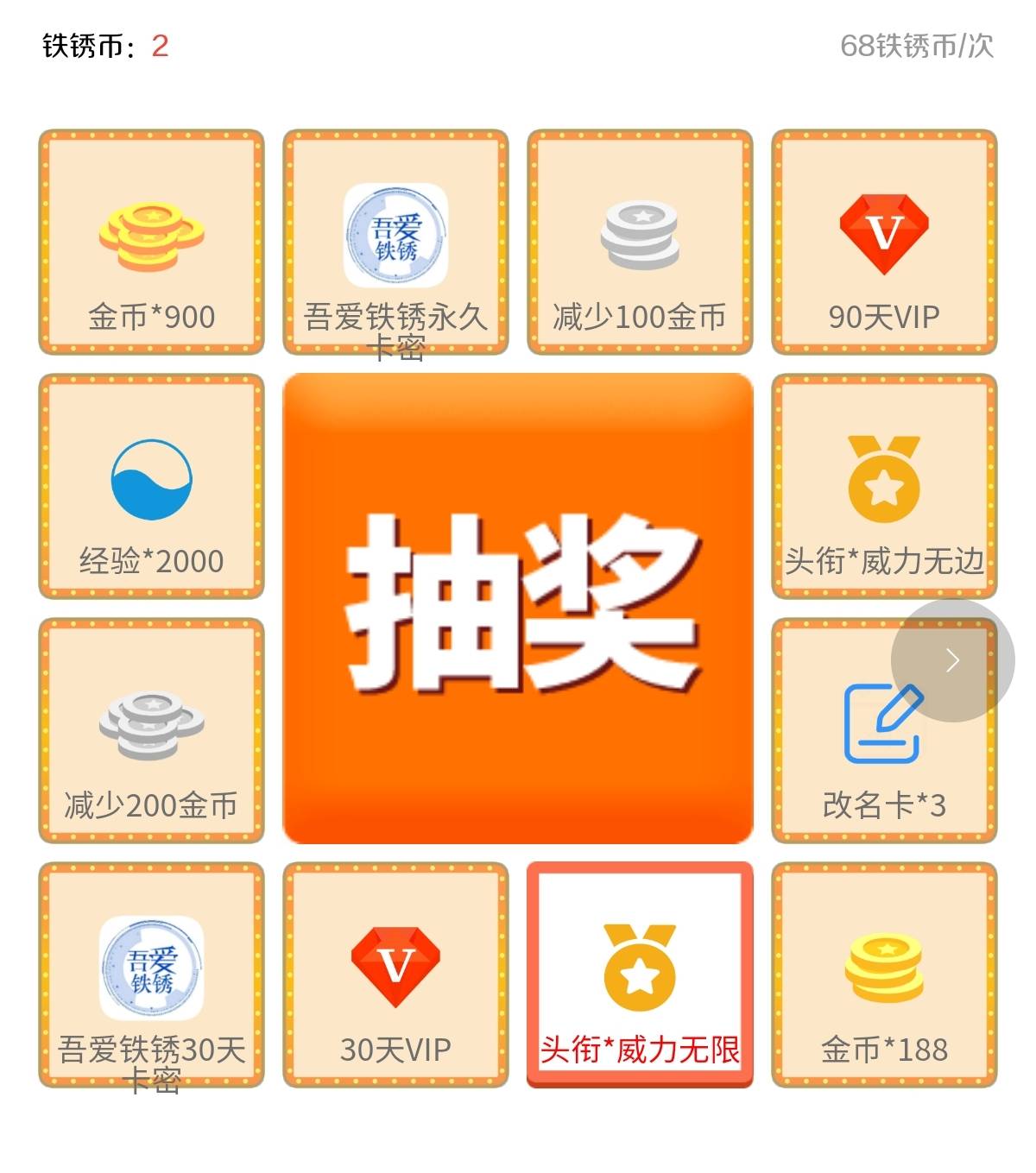Expand the floating arrow handle

952,660
